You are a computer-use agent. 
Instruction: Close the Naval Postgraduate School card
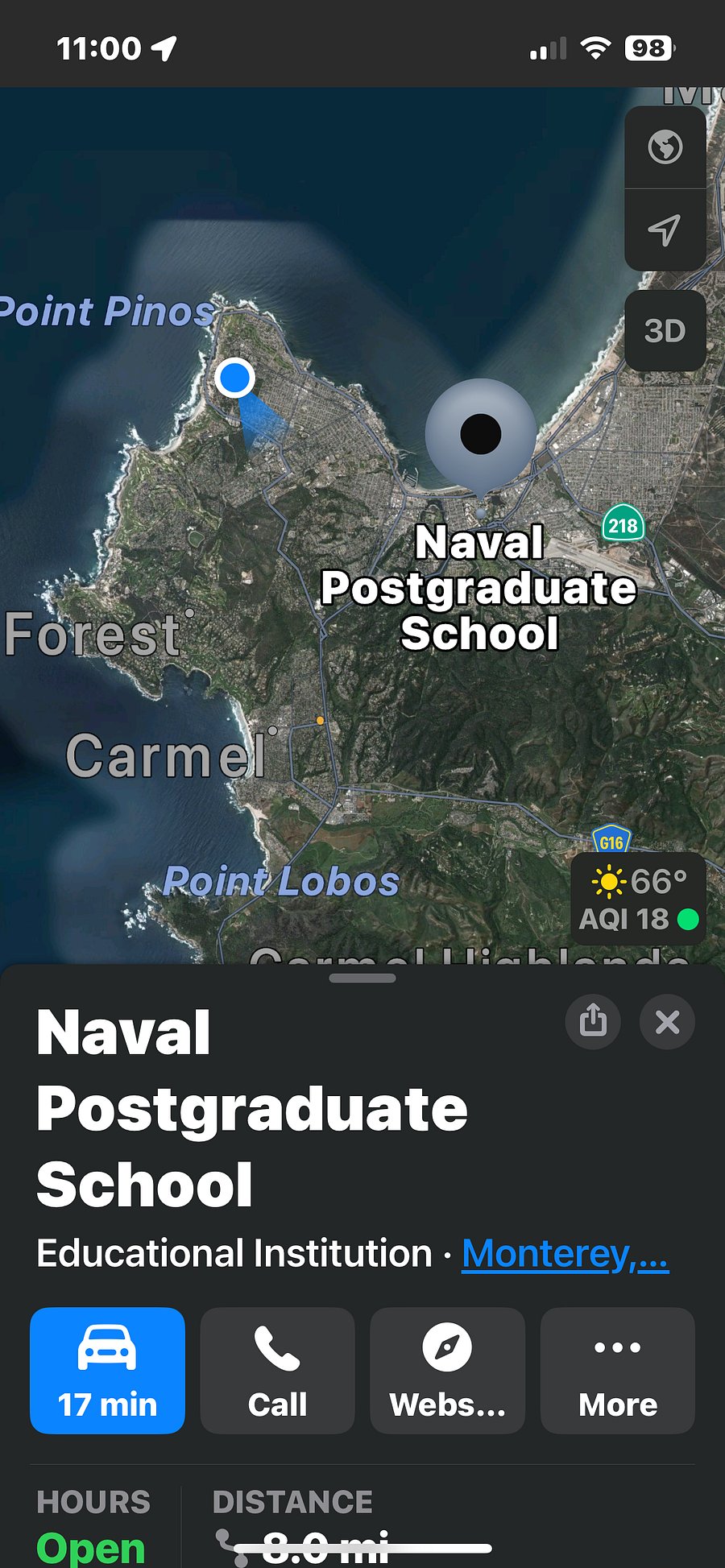click(x=667, y=1021)
